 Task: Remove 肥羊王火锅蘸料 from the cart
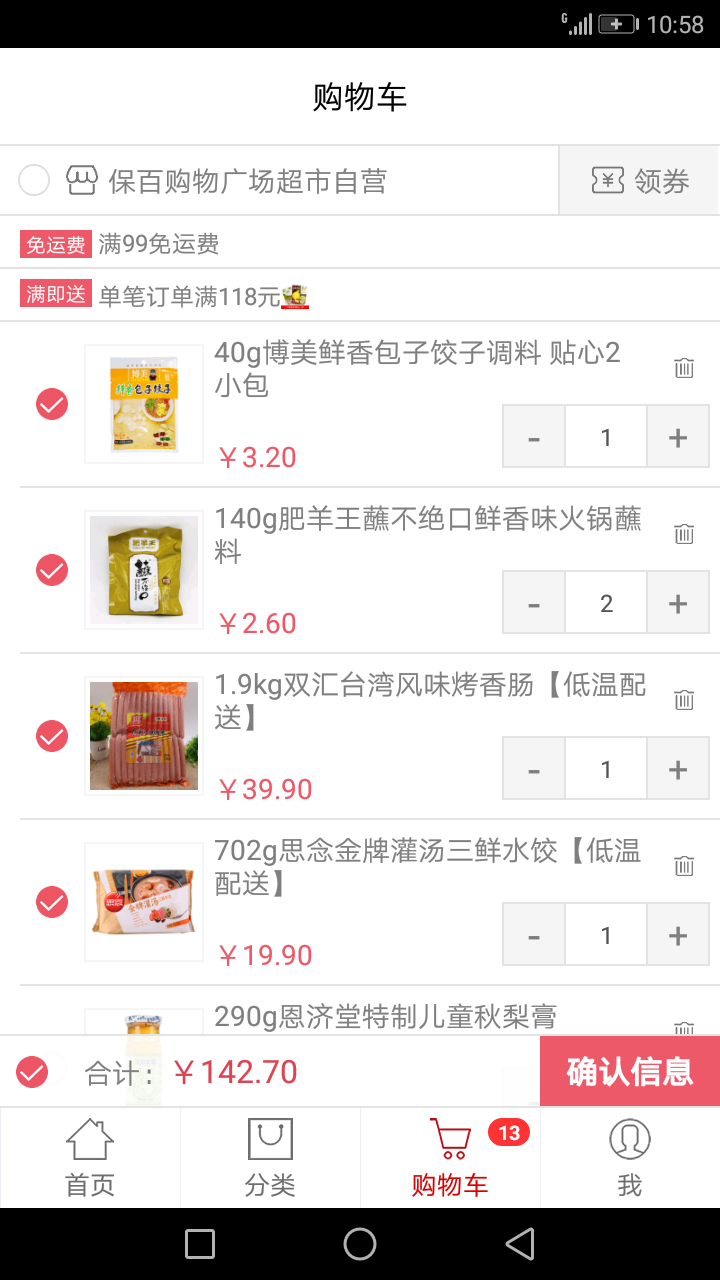pos(684,534)
